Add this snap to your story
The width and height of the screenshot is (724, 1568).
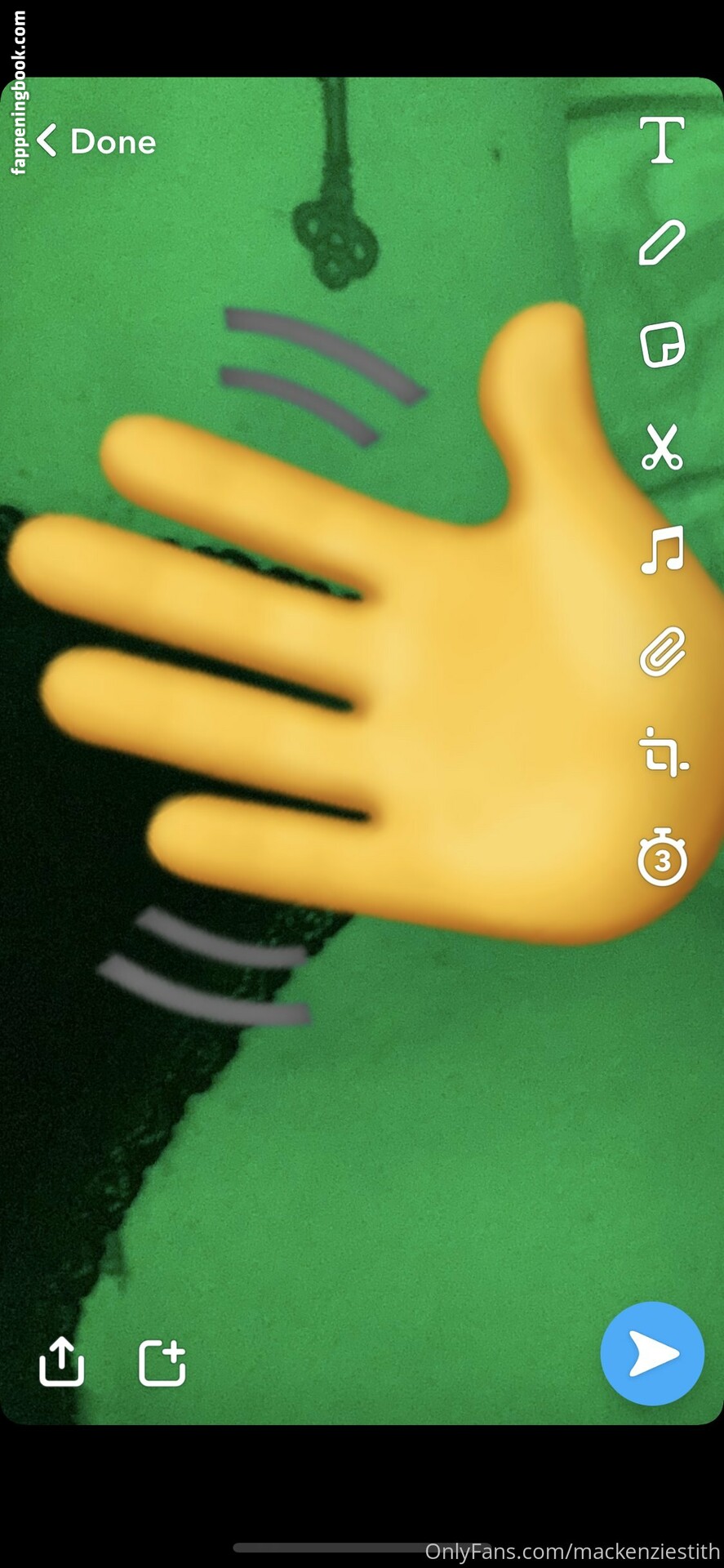[x=162, y=1362]
